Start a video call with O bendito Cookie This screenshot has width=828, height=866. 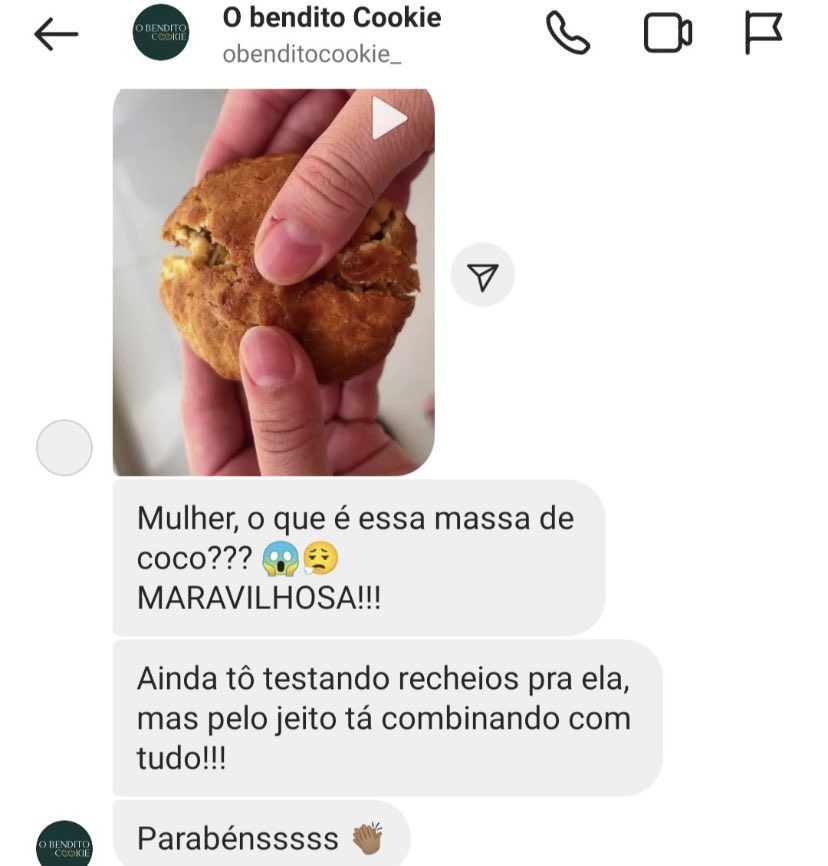[667, 33]
